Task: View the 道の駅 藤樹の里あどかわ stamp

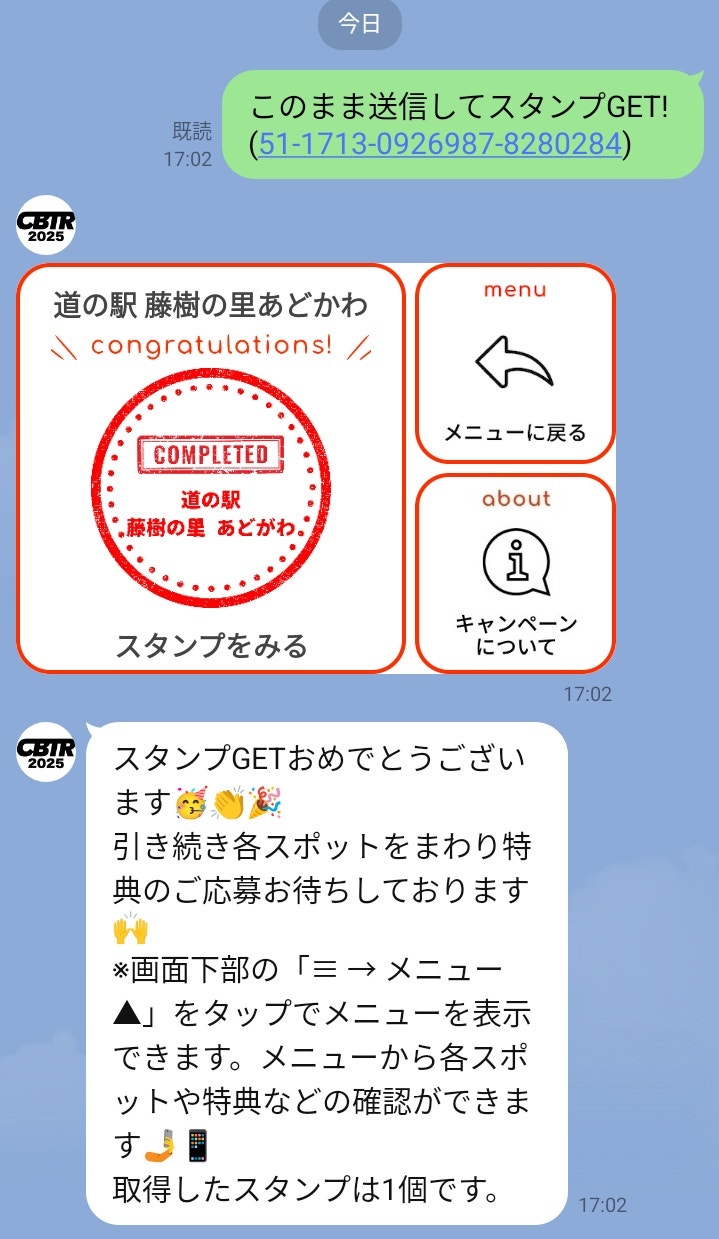Action: click(x=211, y=468)
